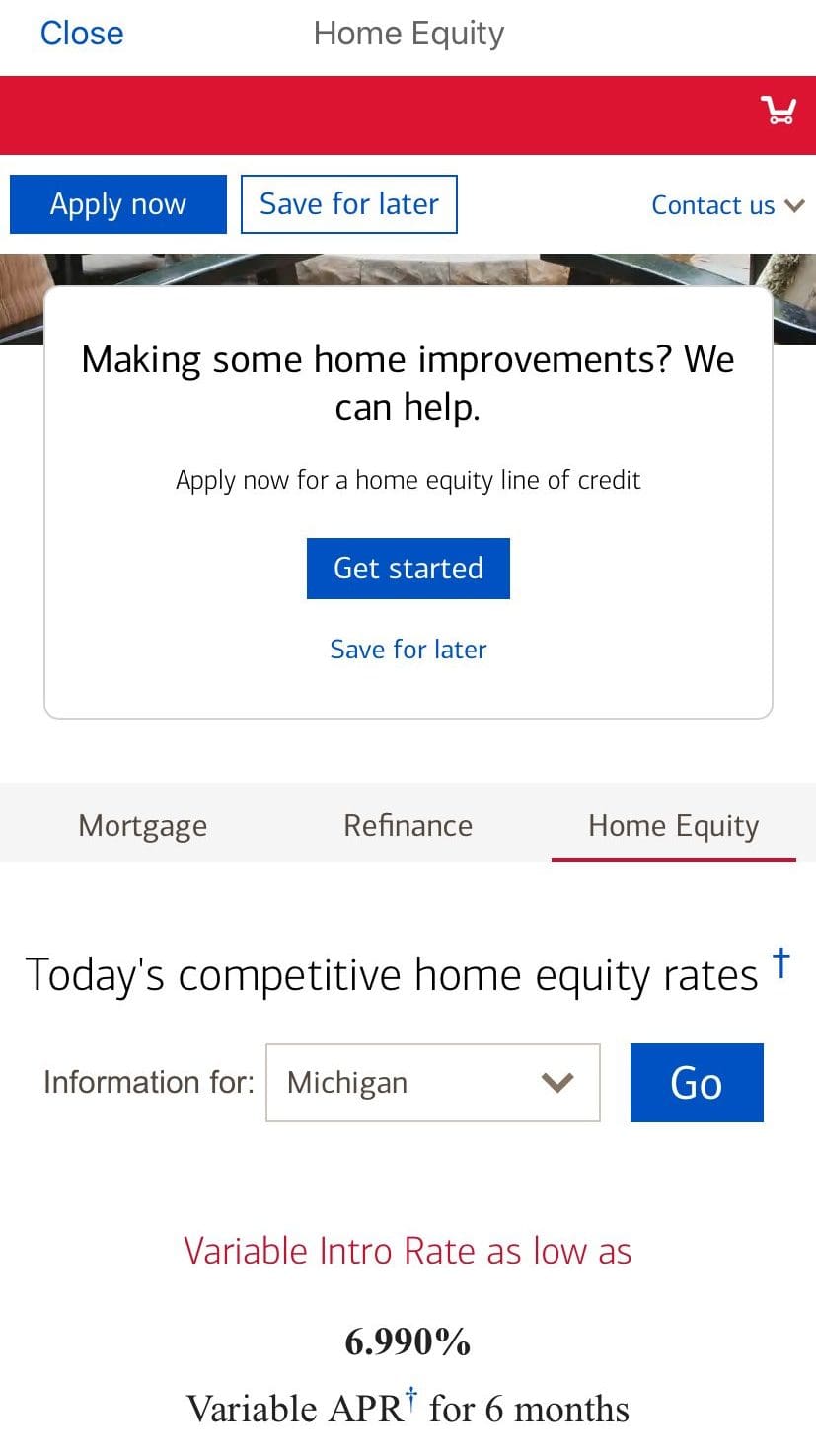
Task: Click the Apply now button
Action: click(117, 203)
